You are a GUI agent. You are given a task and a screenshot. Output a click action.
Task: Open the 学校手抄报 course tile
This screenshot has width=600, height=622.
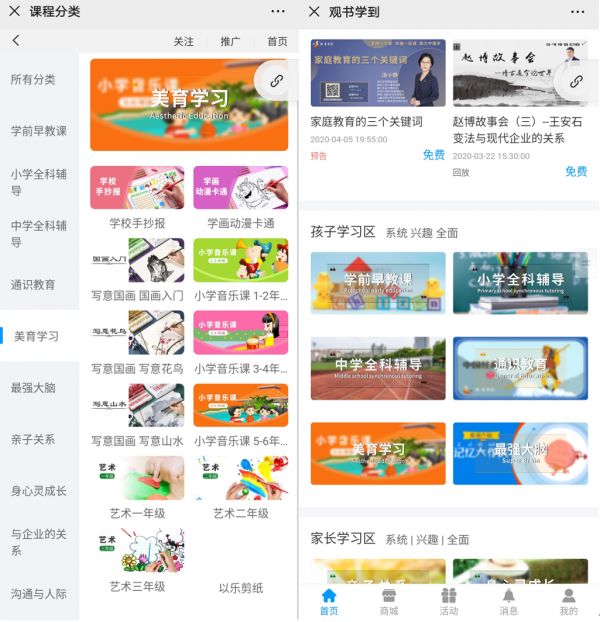[x=137, y=198]
